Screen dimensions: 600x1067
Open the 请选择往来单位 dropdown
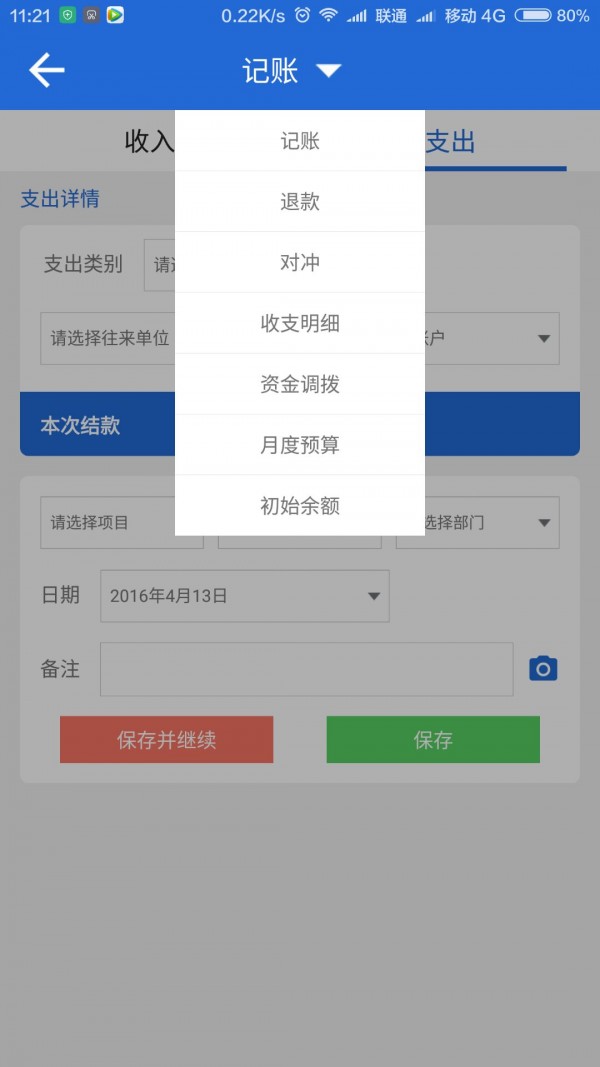pos(108,338)
